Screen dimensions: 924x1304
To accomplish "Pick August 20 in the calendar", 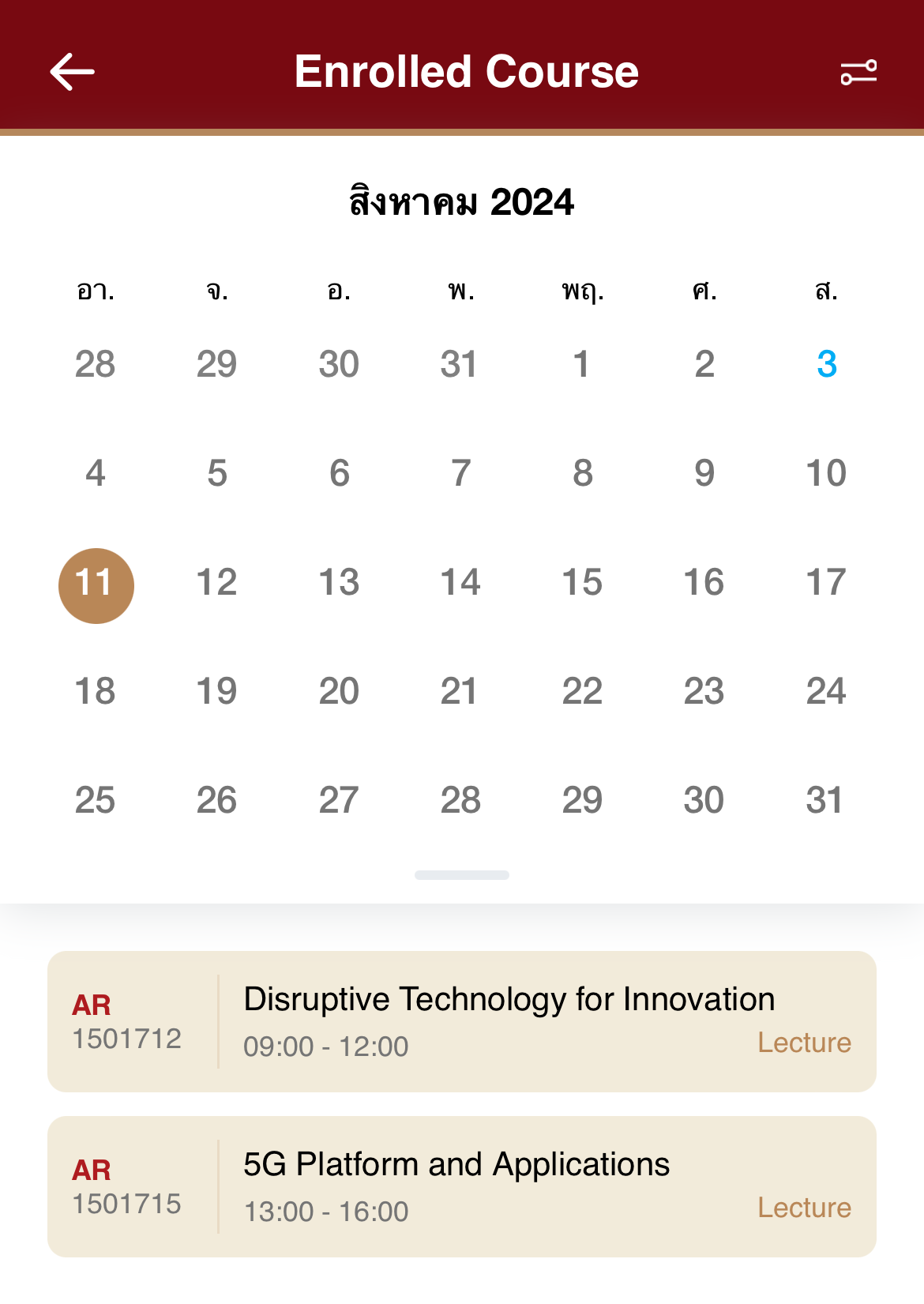I will (339, 692).
